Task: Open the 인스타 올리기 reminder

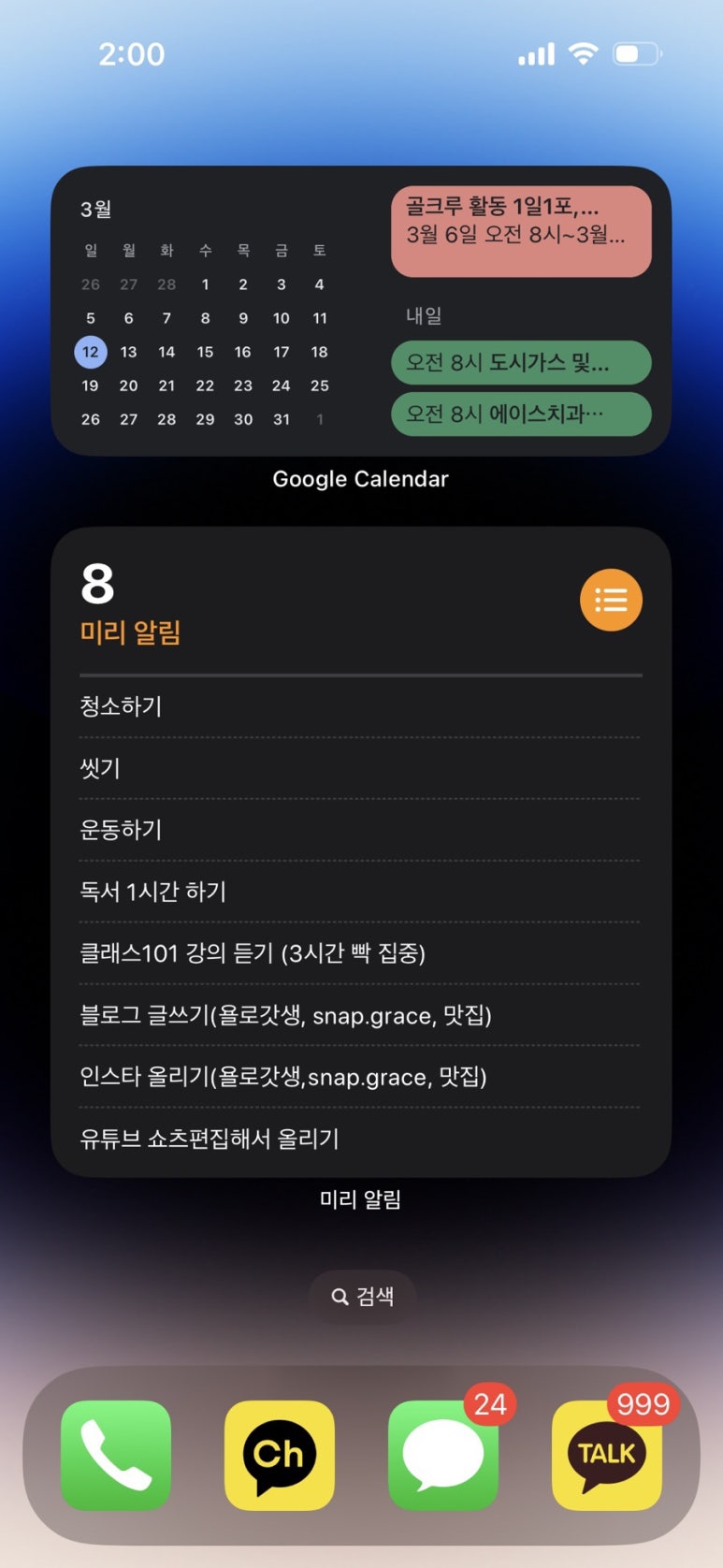Action: tap(282, 1077)
